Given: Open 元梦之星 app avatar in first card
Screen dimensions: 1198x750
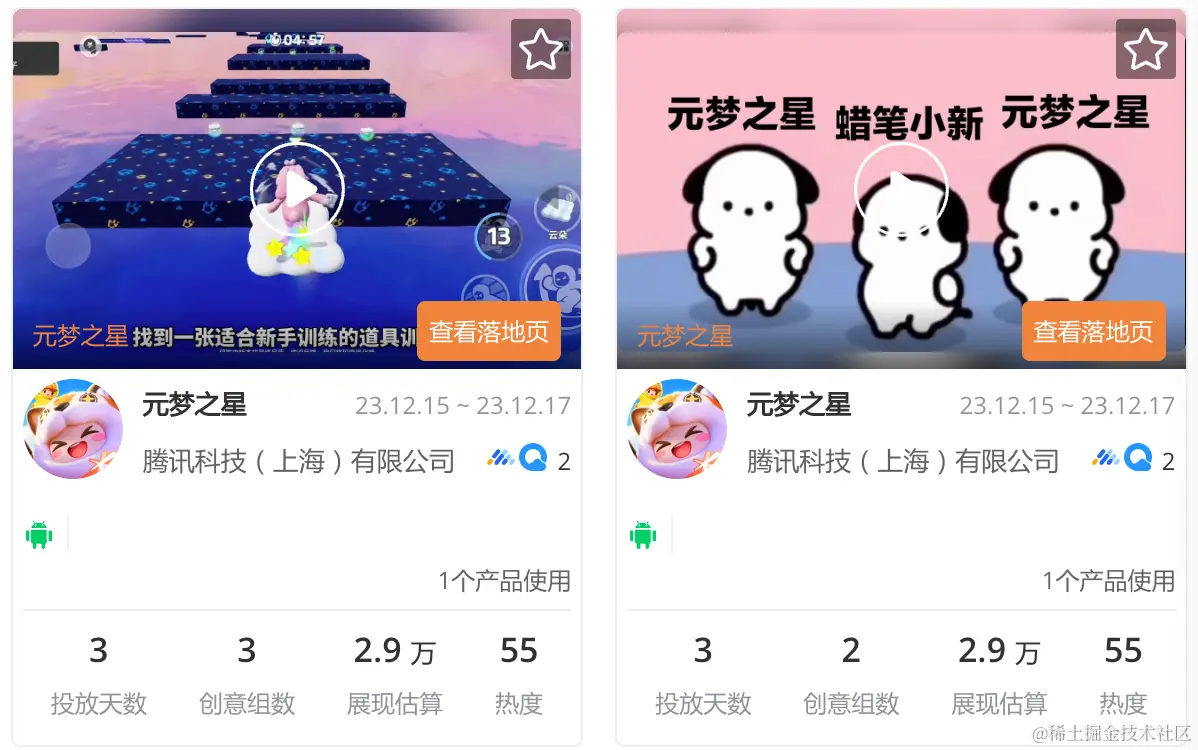Looking at the screenshot, I should pyautogui.click(x=73, y=429).
